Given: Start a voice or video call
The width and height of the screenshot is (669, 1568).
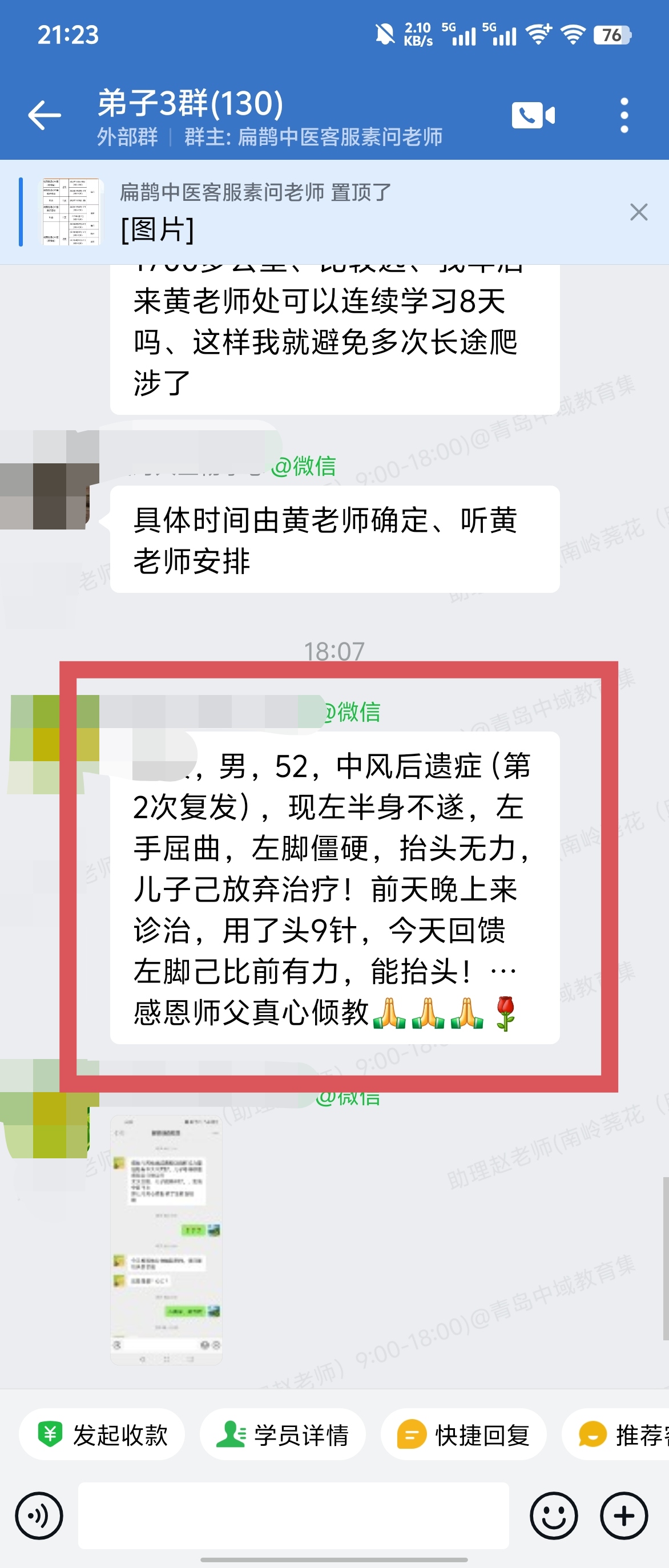Looking at the screenshot, I should pyautogui.click(x=533, y=115).
